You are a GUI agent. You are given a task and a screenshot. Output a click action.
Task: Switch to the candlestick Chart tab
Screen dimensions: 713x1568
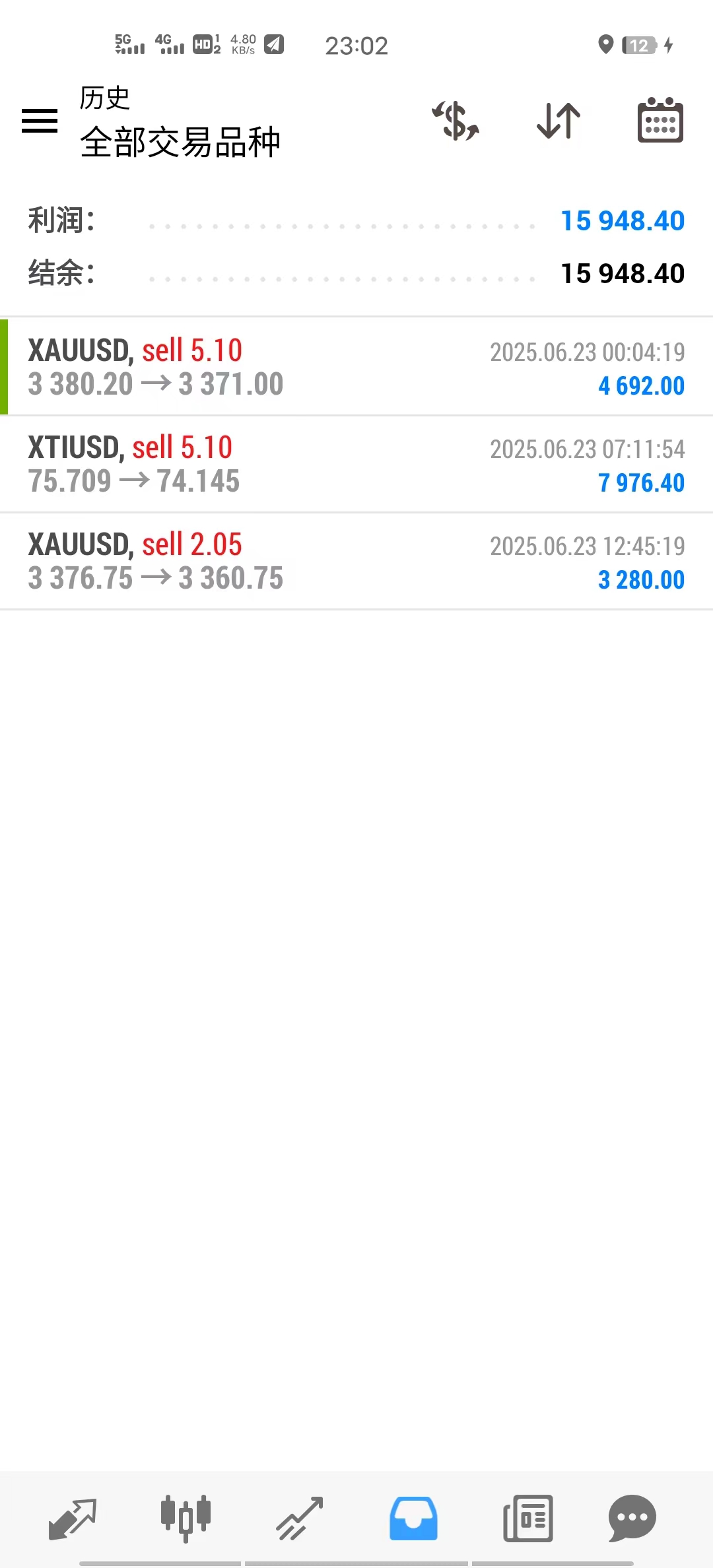point(186,1518)
